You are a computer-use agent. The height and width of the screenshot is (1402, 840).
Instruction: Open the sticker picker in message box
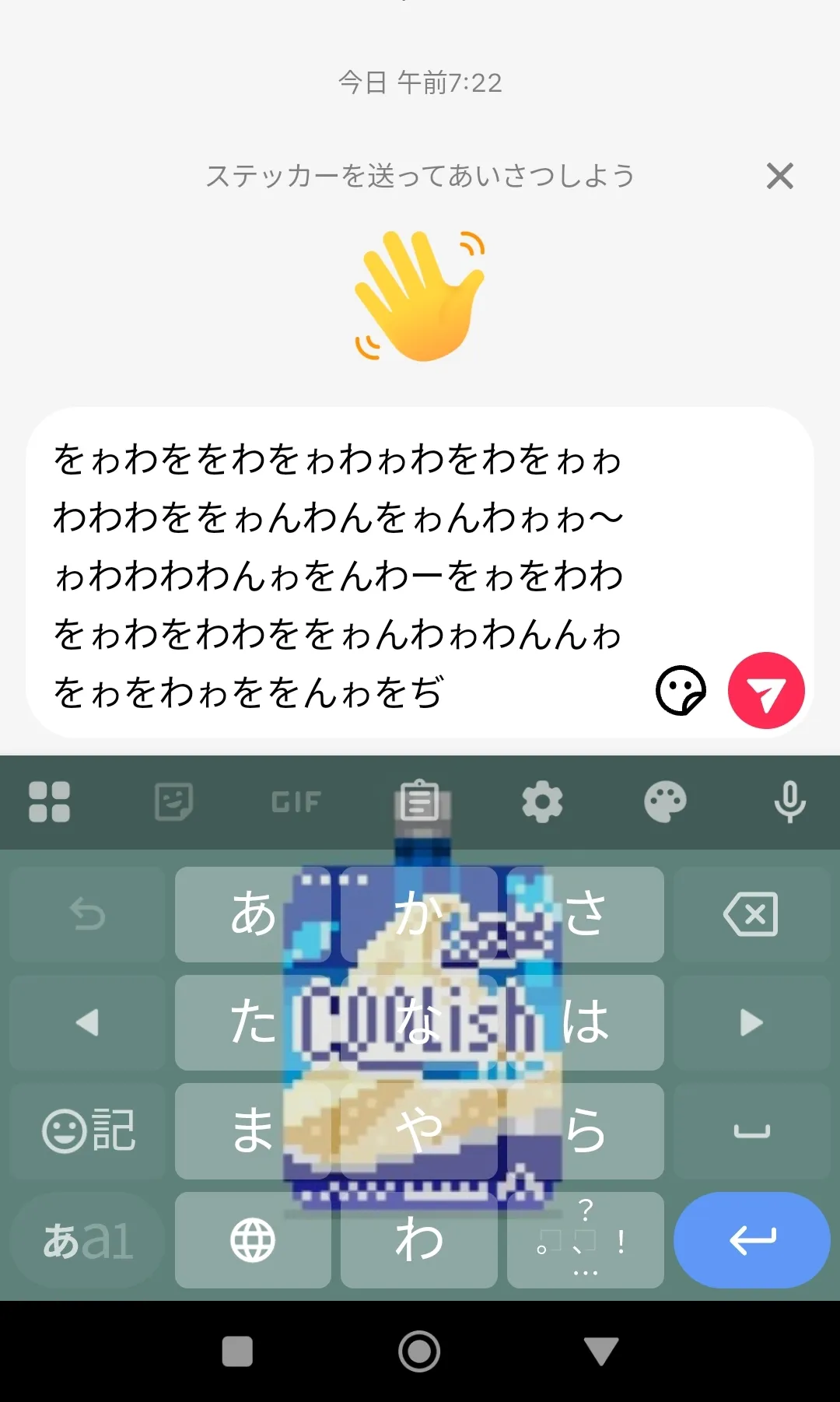(x=681, y=690)
